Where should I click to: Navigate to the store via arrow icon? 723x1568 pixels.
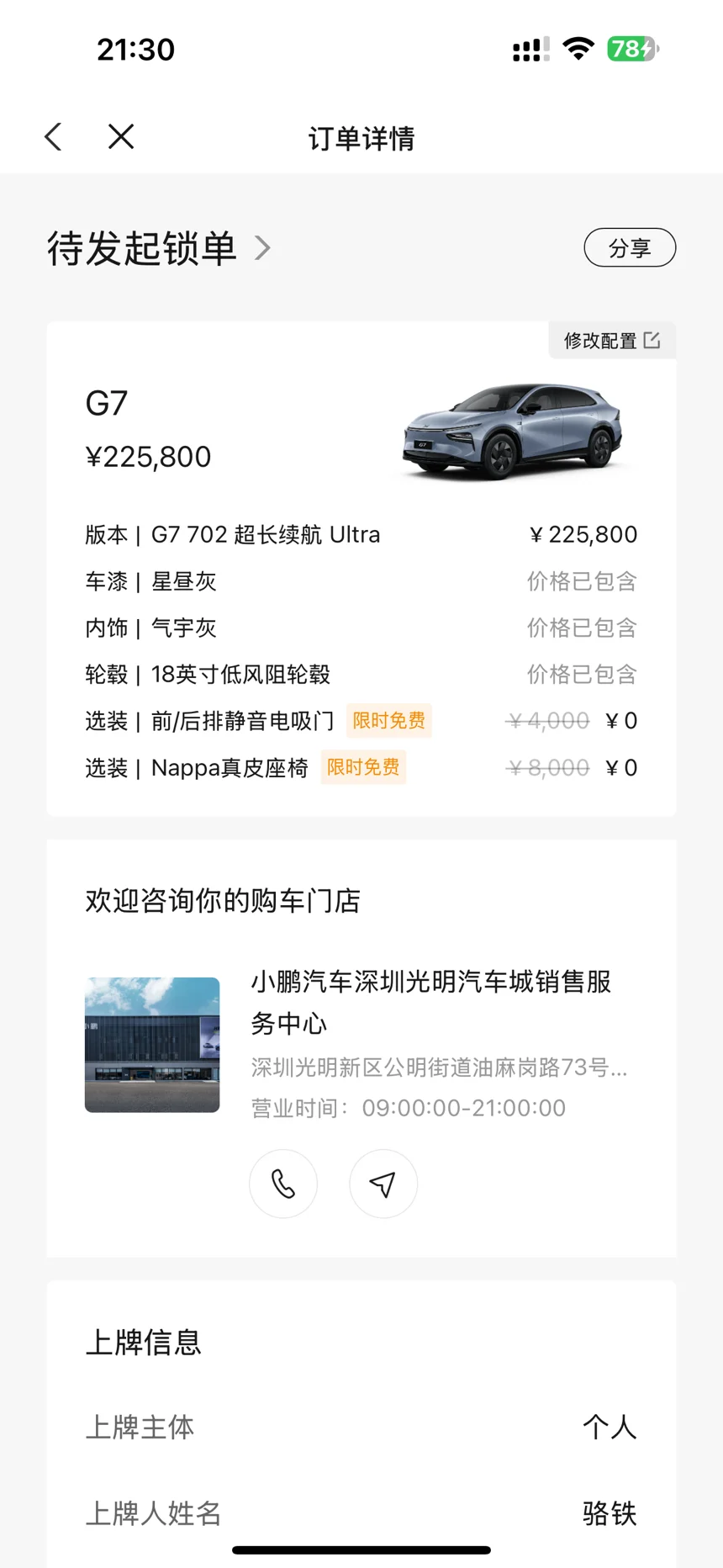click(x=383, y=1184)
